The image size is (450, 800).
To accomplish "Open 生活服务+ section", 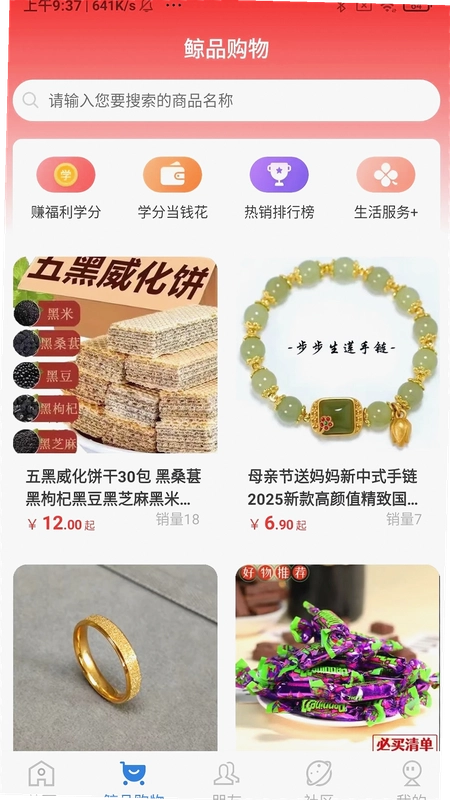I will [386, 188].
